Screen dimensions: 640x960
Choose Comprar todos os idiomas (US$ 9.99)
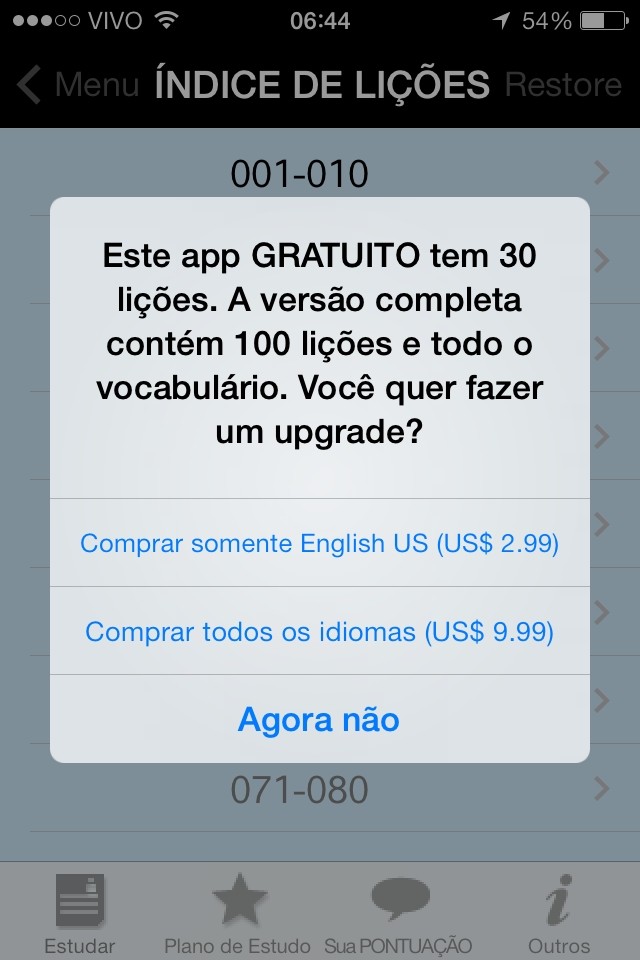(x=319, y=631)
